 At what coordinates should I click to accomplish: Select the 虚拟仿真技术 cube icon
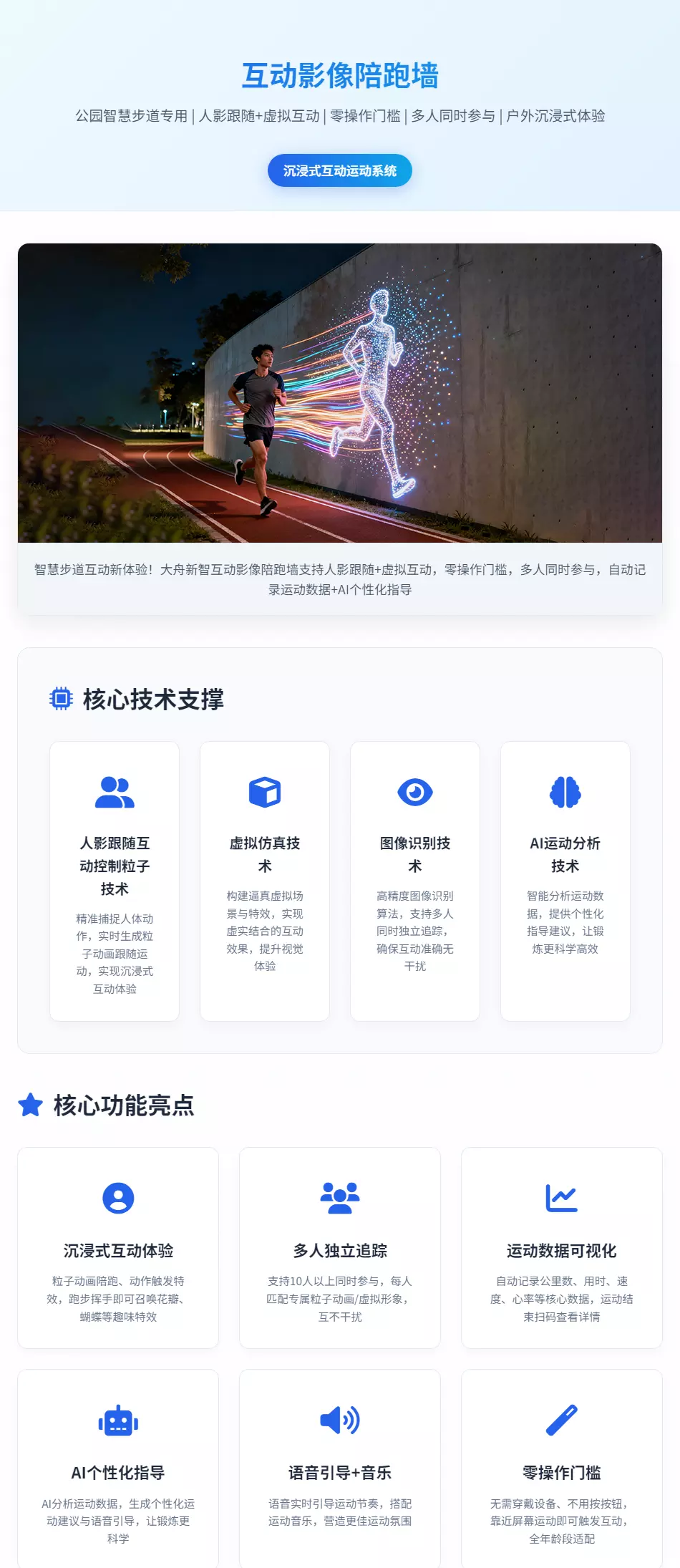[265, 792]
